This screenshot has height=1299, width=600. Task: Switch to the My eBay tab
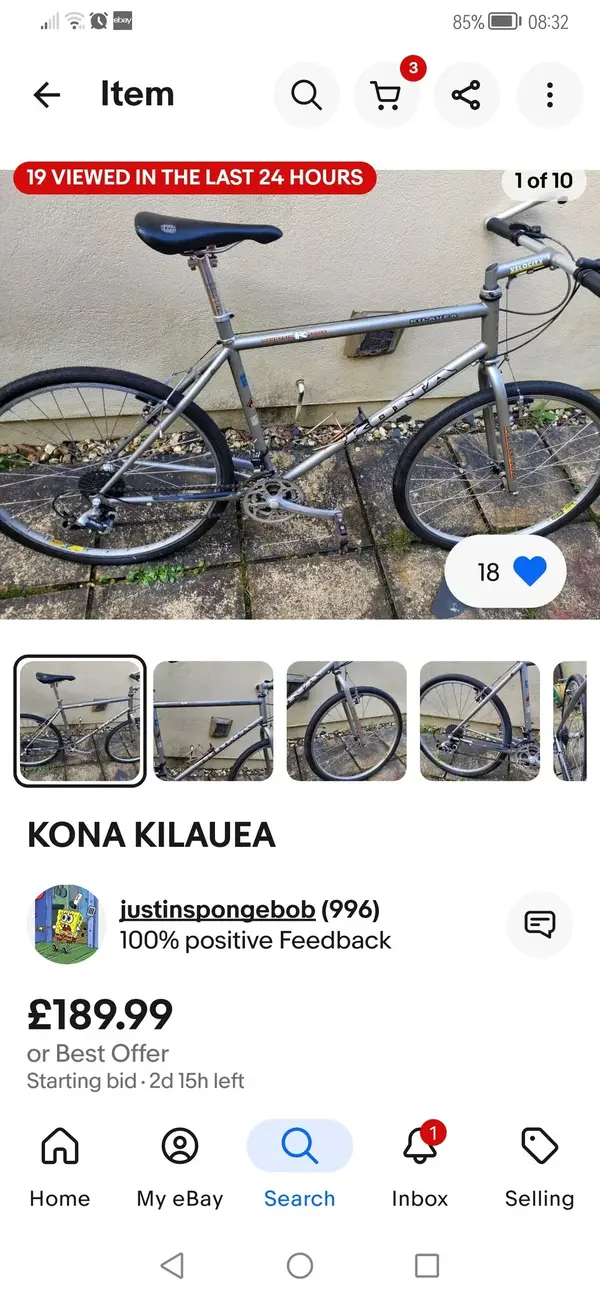pyautogui.click(x=180, y=1165)
